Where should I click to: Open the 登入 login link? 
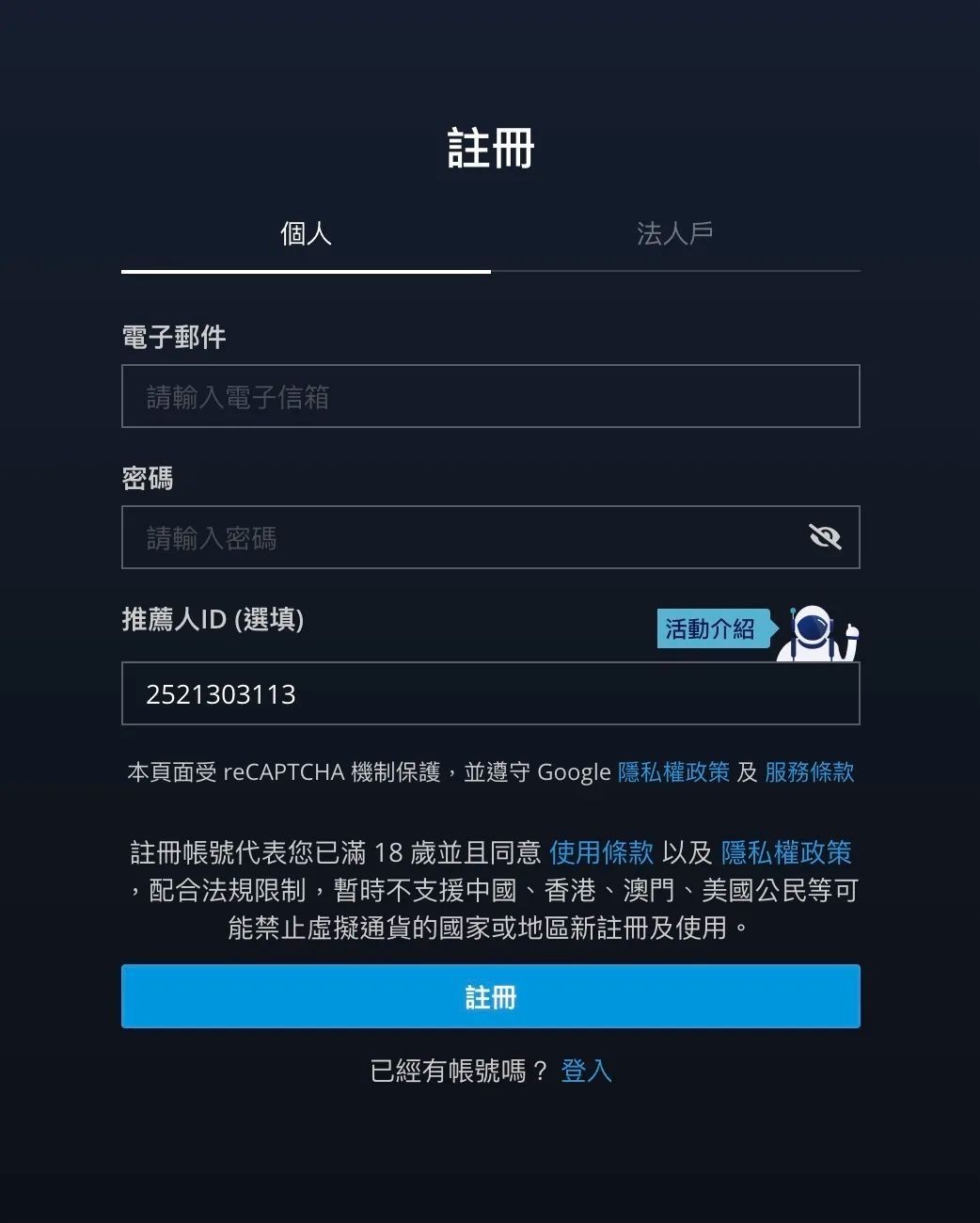click(x=586, y=1071)
